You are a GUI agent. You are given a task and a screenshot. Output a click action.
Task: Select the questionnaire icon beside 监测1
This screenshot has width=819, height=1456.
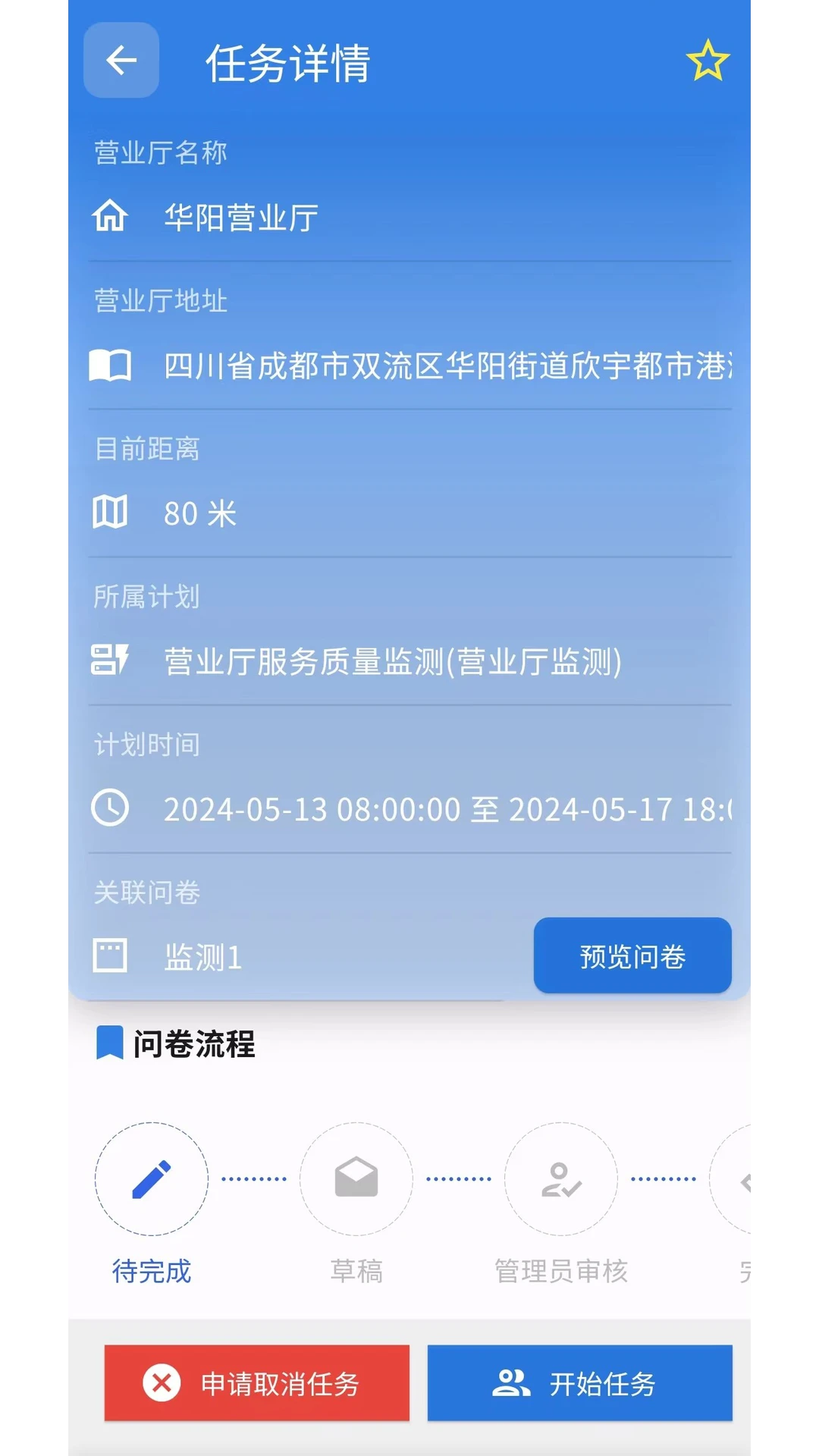pyautogui.click(x=110, y=955)
